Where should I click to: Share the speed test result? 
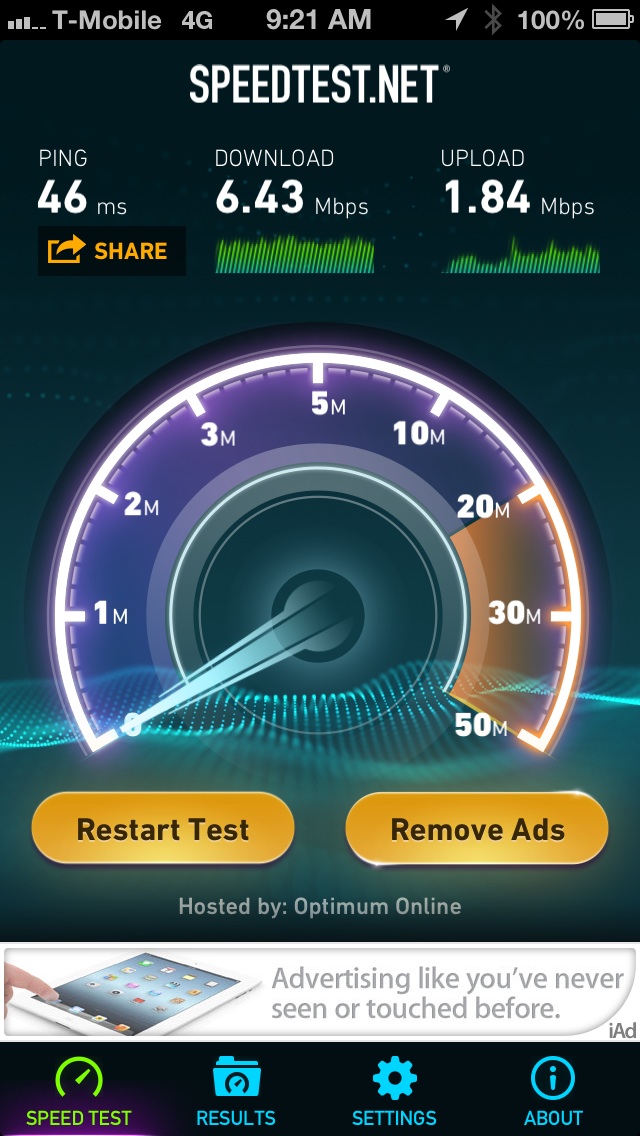click(x=112, y=251)
